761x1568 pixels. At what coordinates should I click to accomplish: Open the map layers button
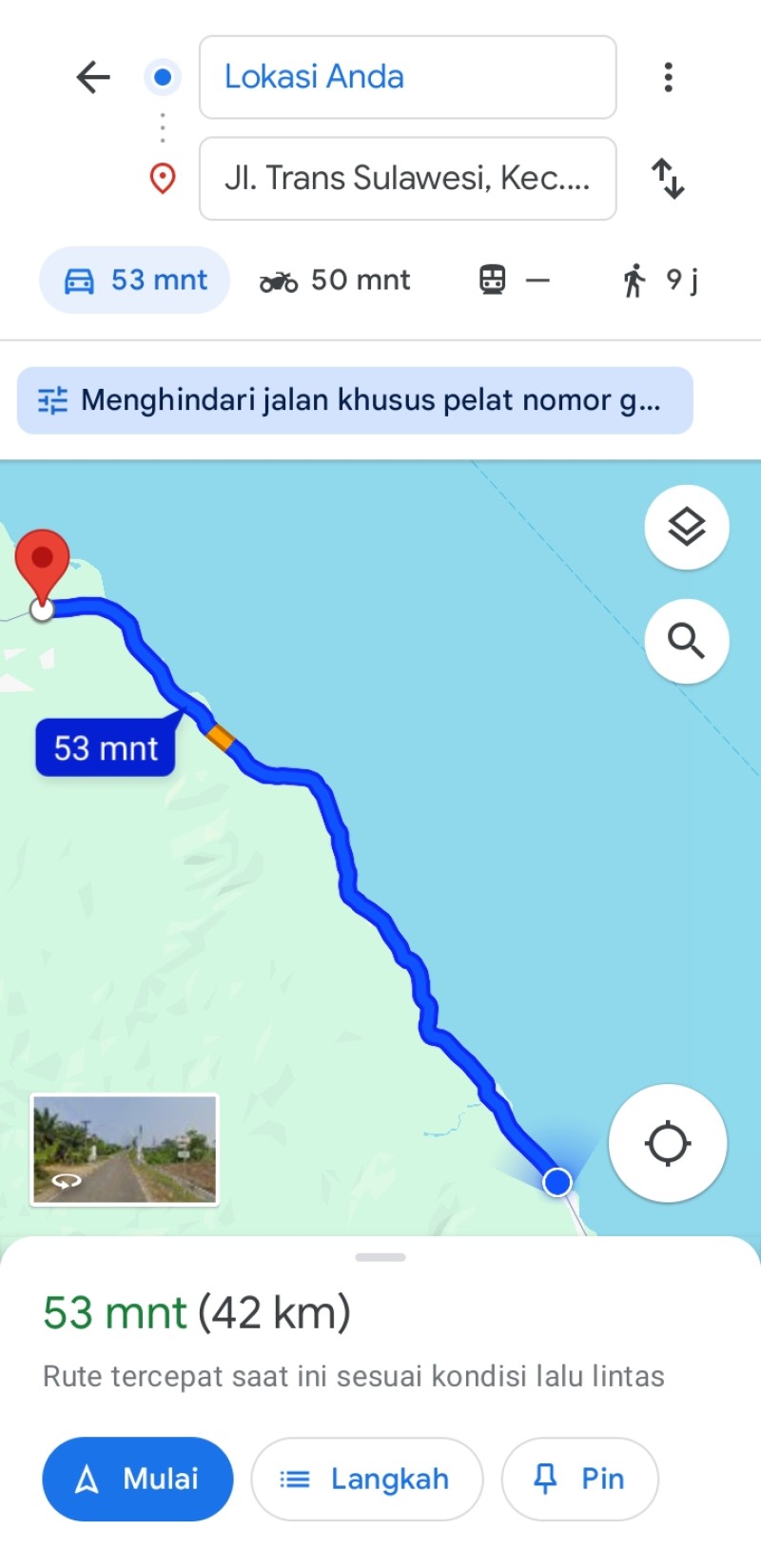point(687,527)
